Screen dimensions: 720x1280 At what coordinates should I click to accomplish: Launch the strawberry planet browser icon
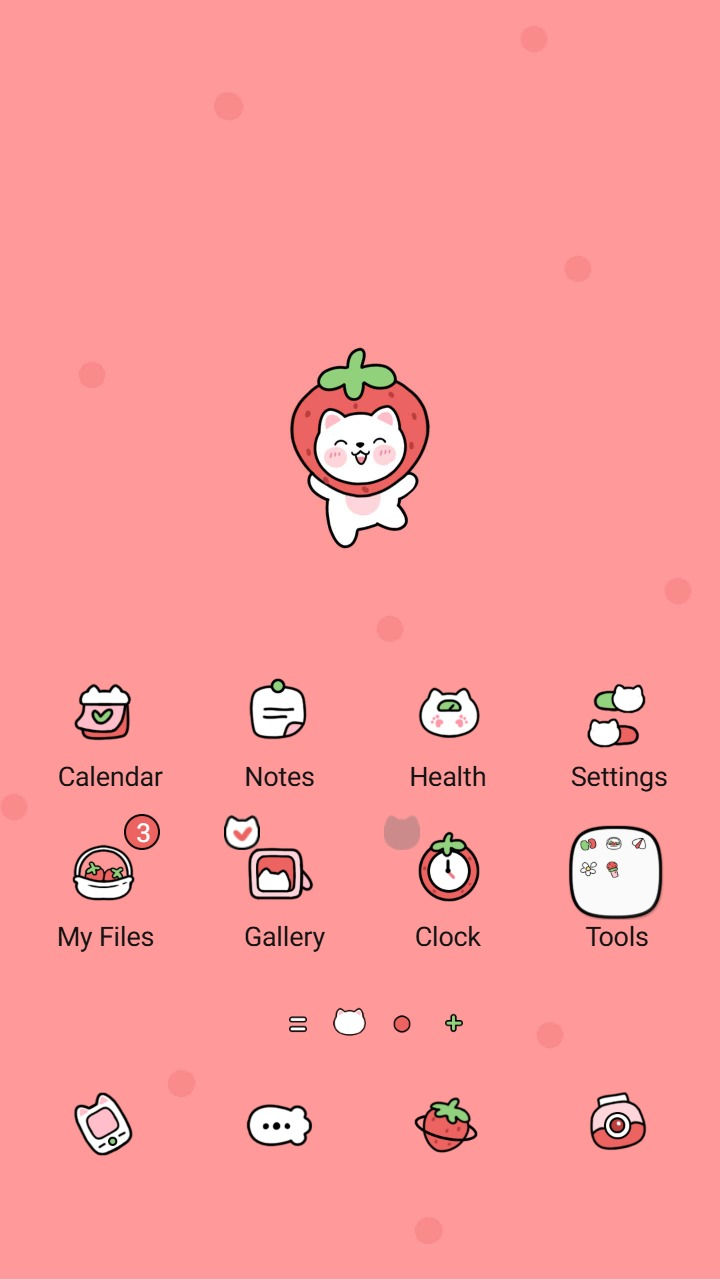(x=446, y=1125)
